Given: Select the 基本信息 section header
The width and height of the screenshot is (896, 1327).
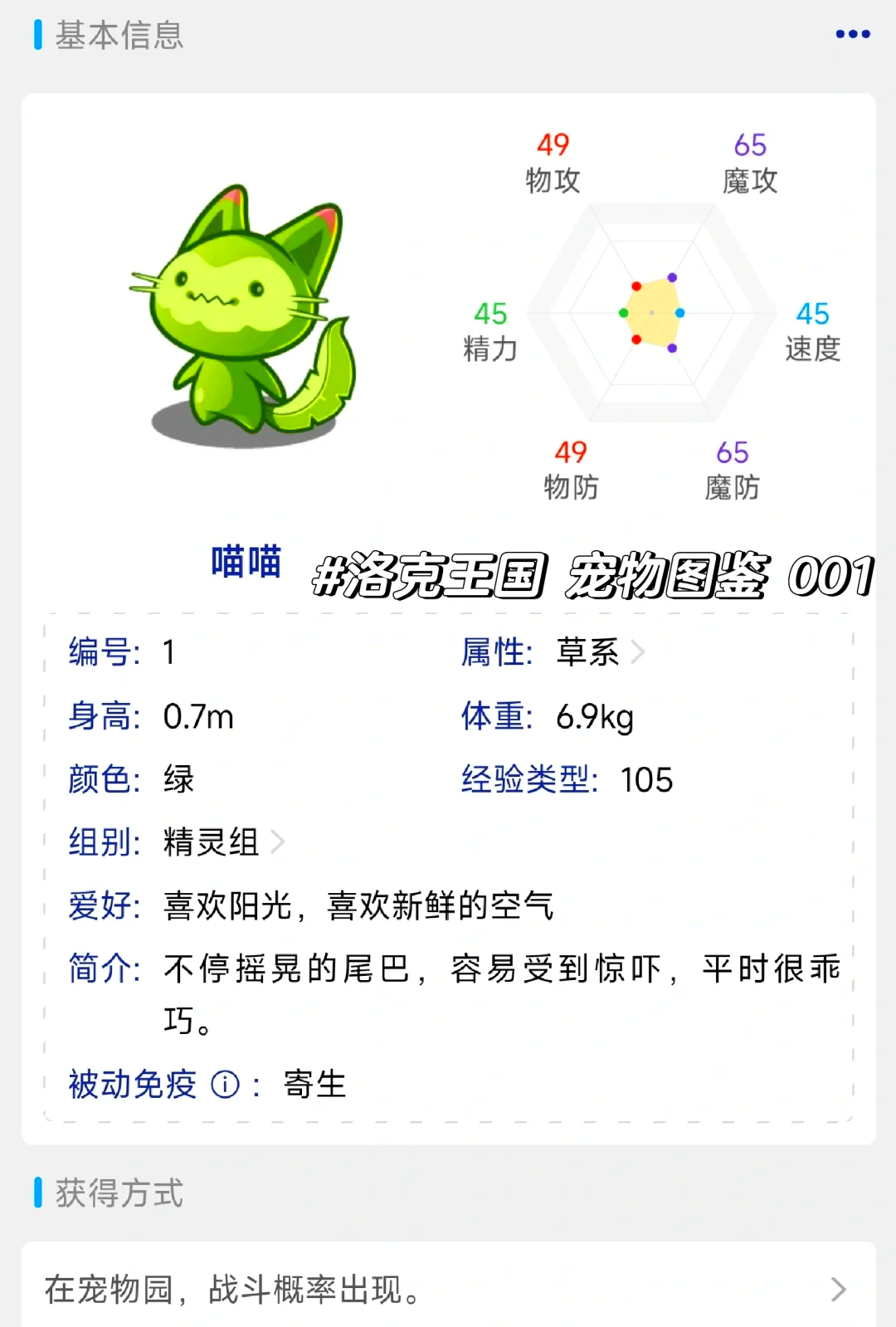Looking at the screenshot, I should (119, 34).
